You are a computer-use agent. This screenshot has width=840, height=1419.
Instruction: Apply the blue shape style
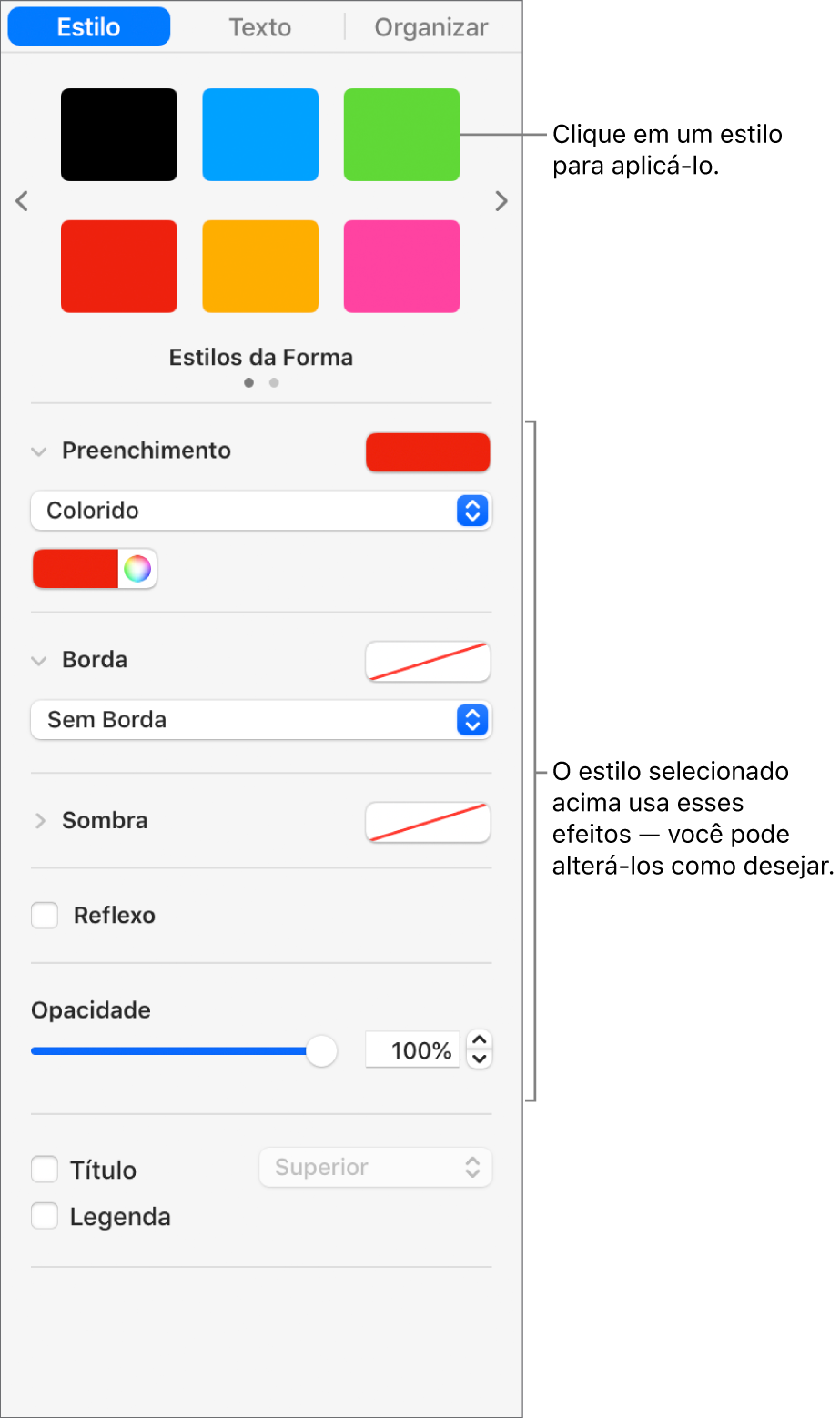[260, 135]
